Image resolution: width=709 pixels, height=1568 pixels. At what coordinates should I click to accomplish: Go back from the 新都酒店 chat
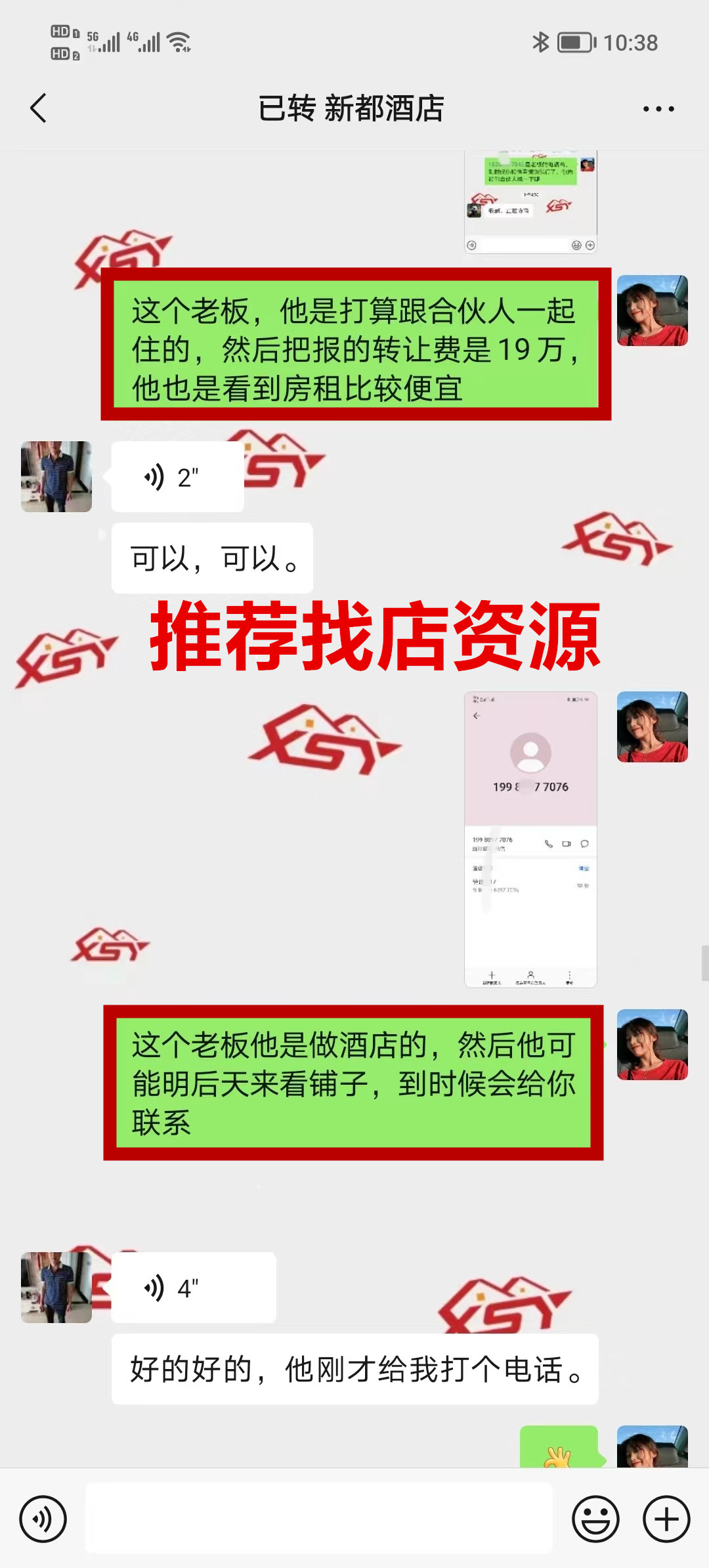[39, 108]
